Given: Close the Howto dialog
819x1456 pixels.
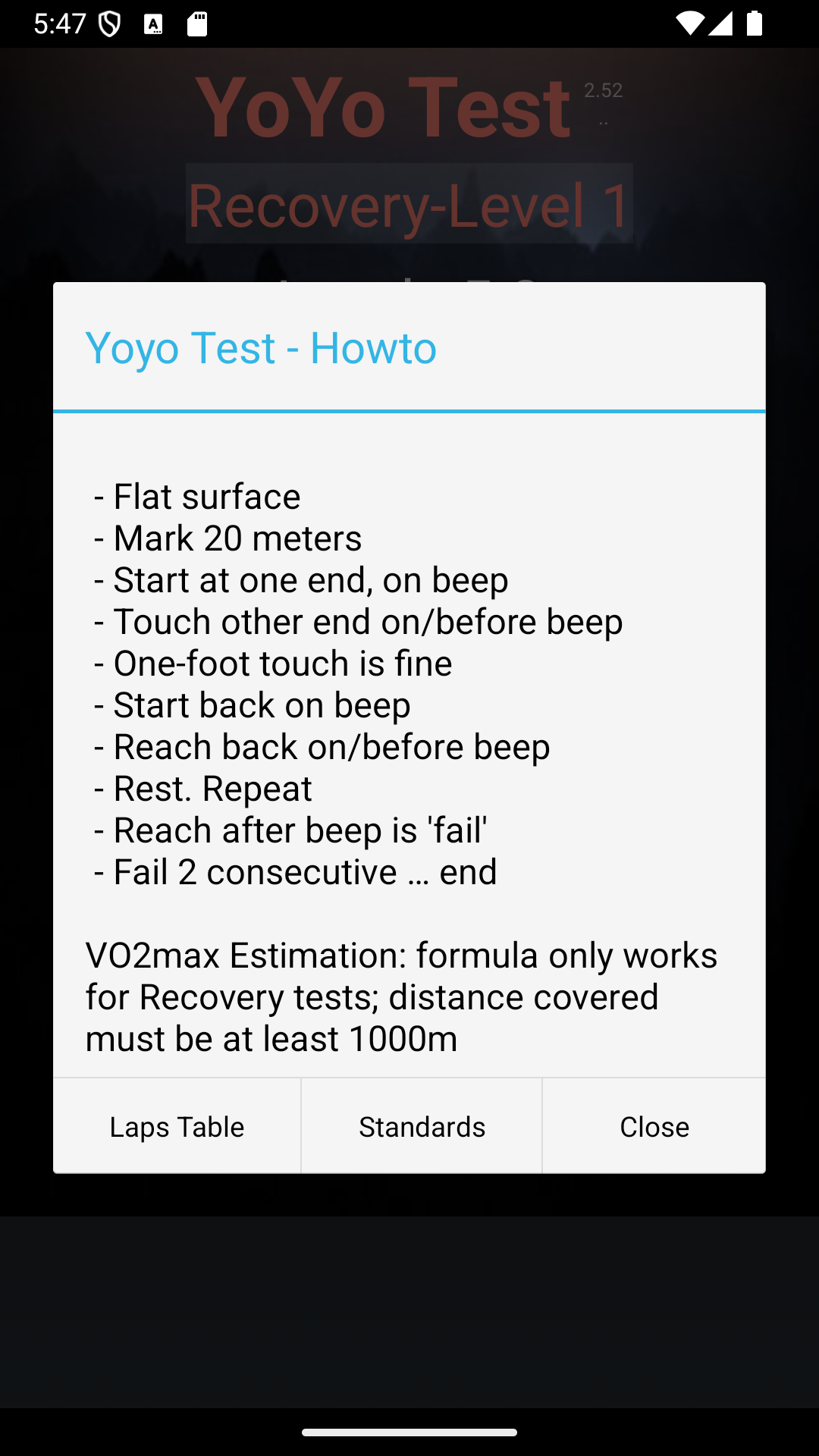Looking at the screenshot, I should click(x=654, y=1126).
